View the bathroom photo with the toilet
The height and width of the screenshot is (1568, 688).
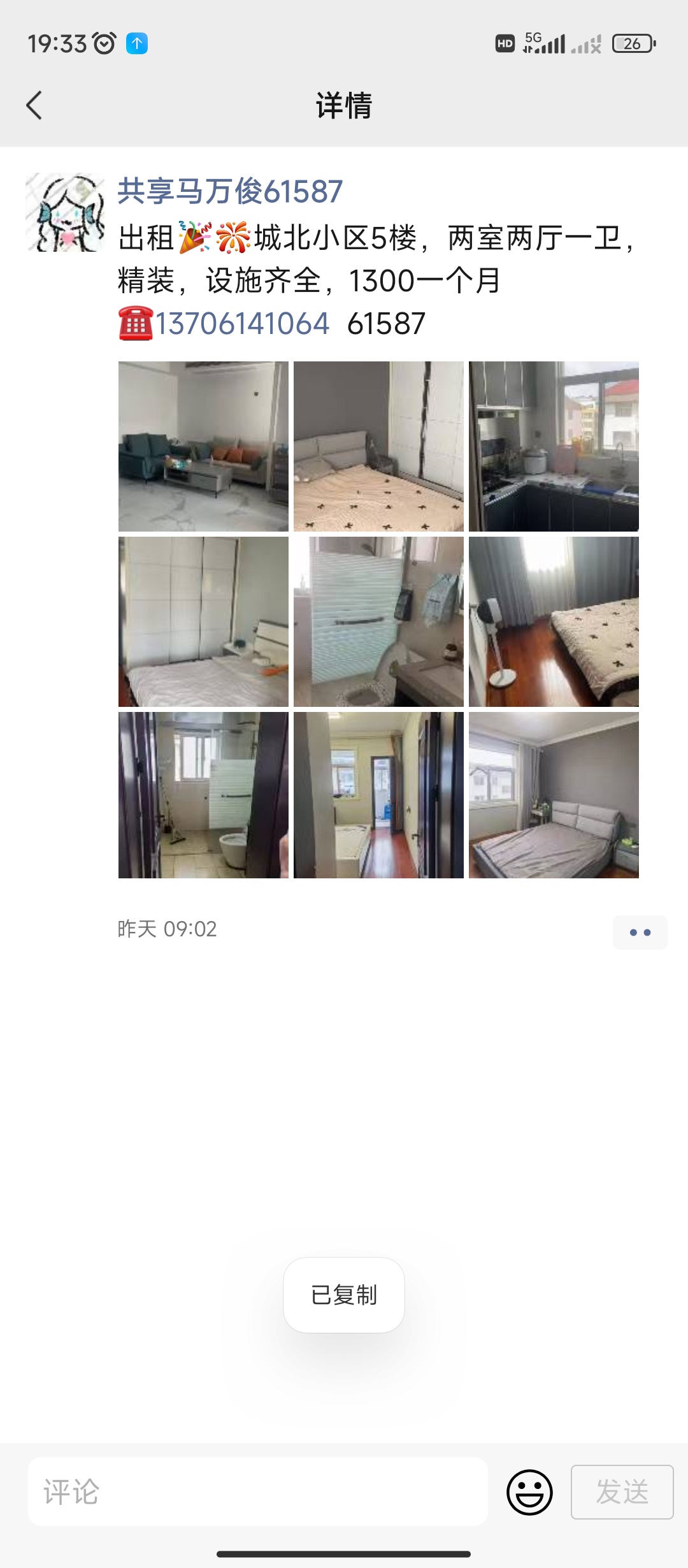click(203, 795)
